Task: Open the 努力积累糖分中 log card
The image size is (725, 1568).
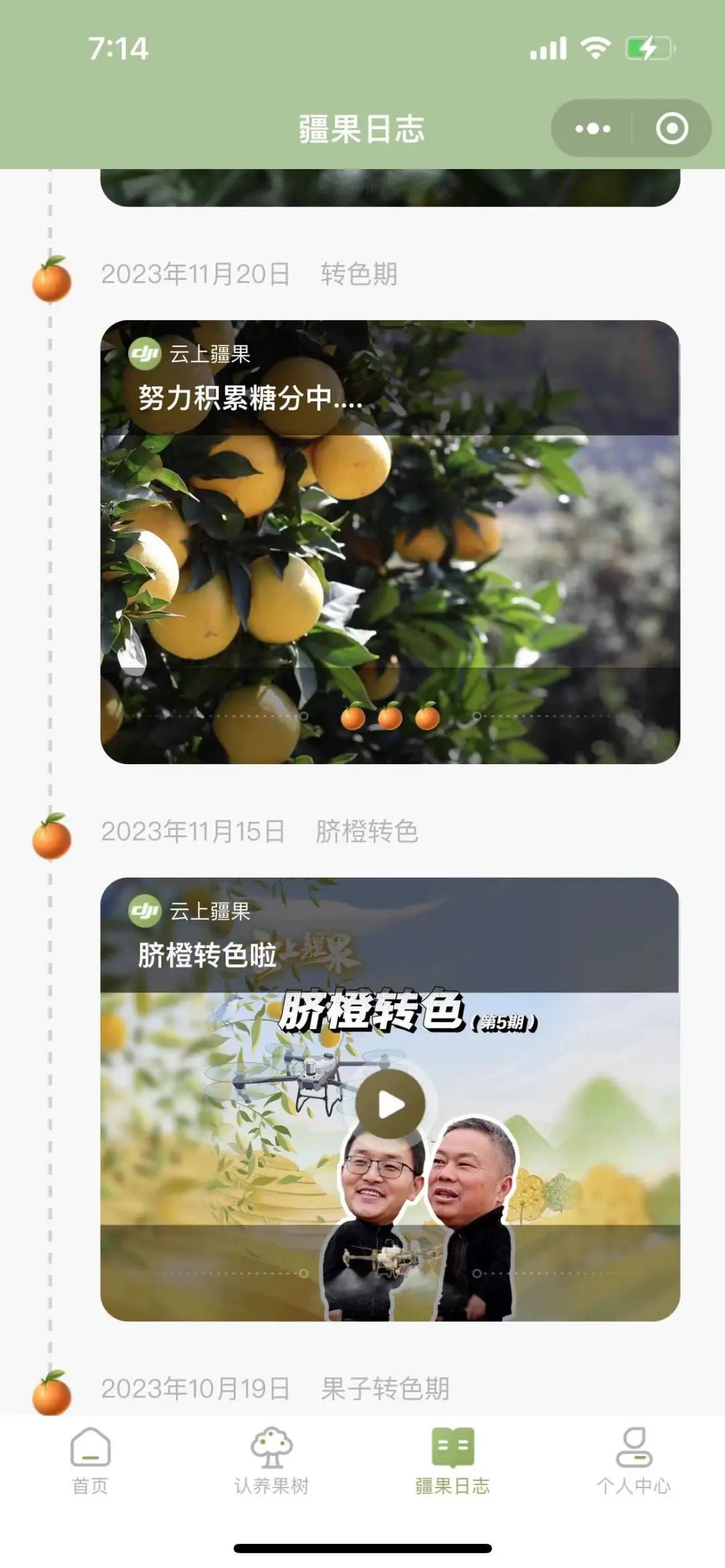Action: (389, 541)
